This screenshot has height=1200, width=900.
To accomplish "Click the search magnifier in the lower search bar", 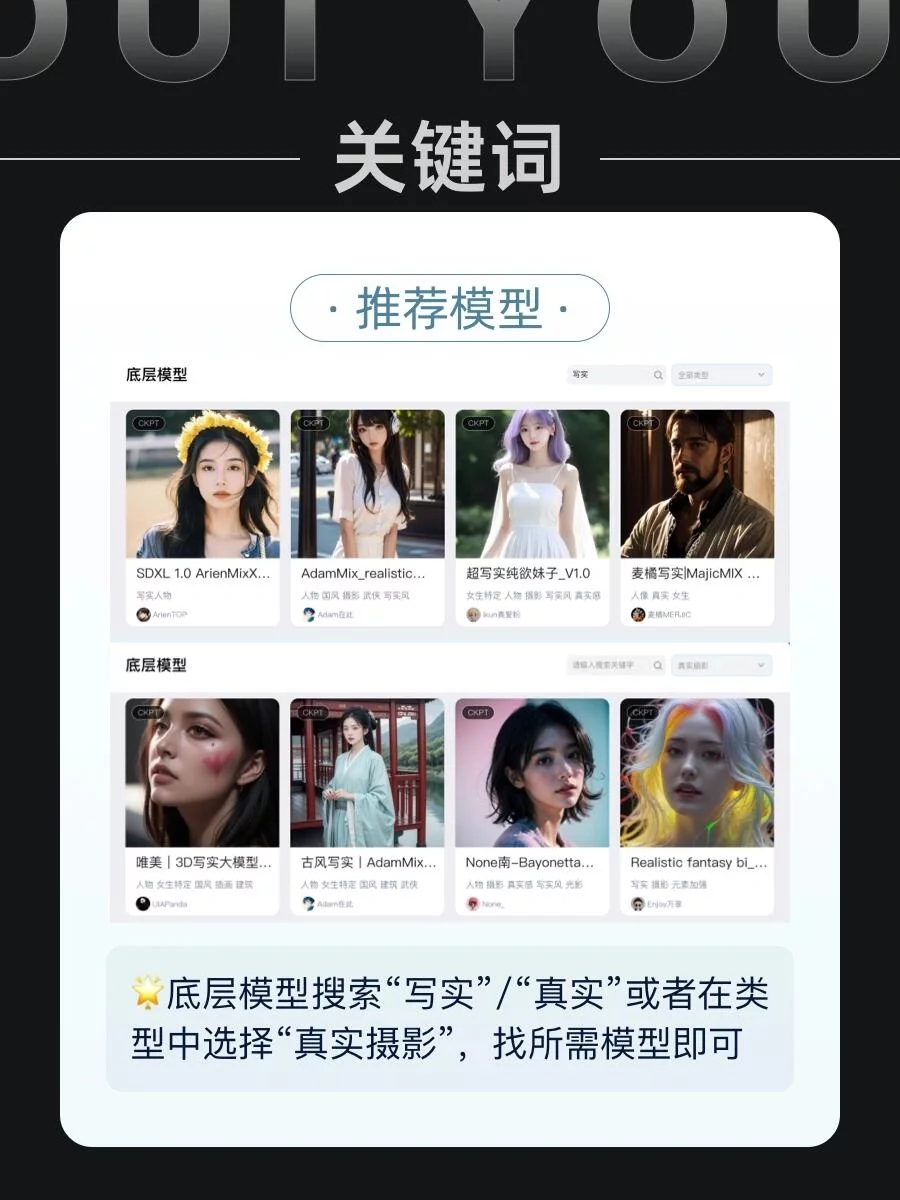I will (657, 664).
